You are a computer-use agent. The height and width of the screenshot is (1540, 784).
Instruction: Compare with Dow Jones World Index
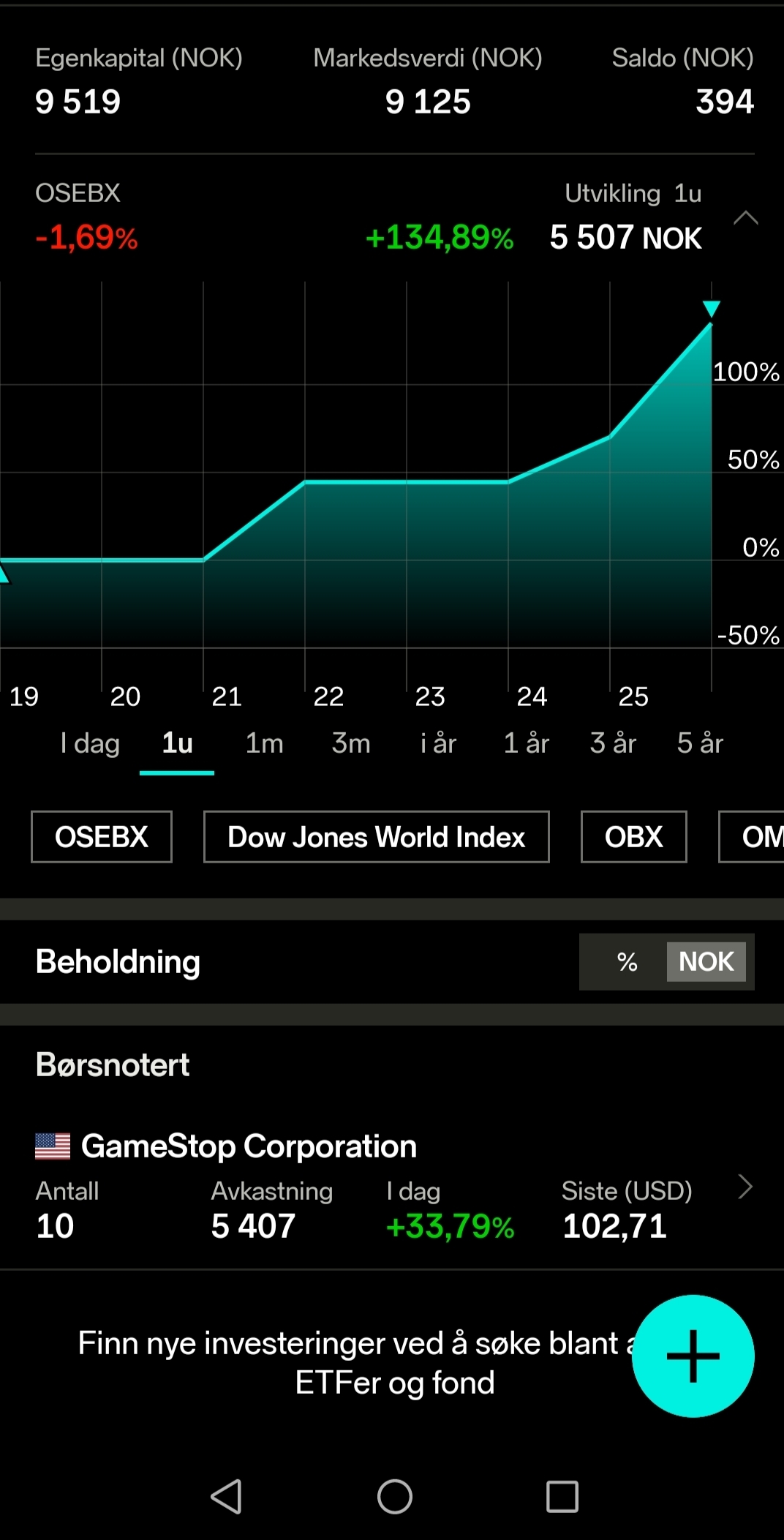pyautogui.click(x=377, y=837)
